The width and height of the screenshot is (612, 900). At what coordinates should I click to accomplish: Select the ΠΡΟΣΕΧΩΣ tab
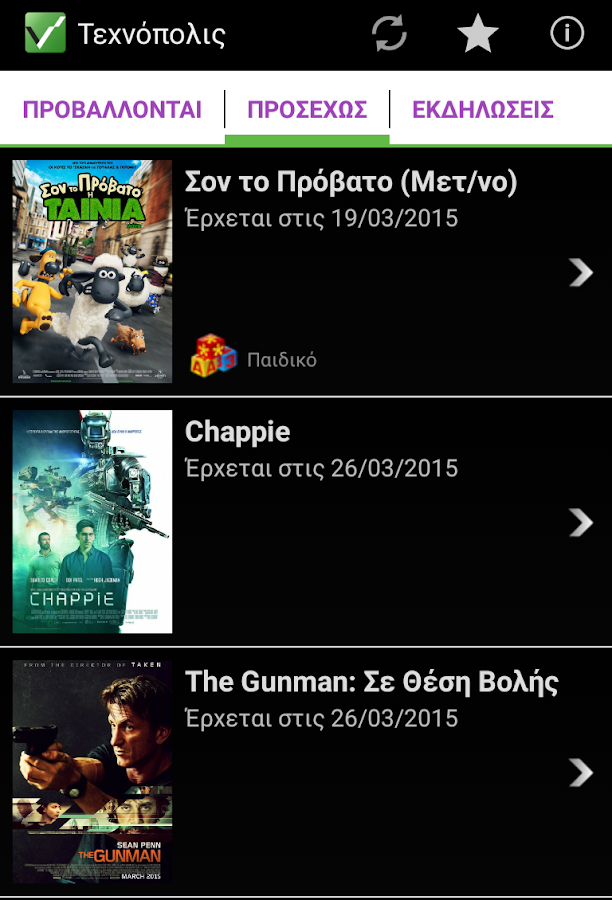[x=307, y=110]
